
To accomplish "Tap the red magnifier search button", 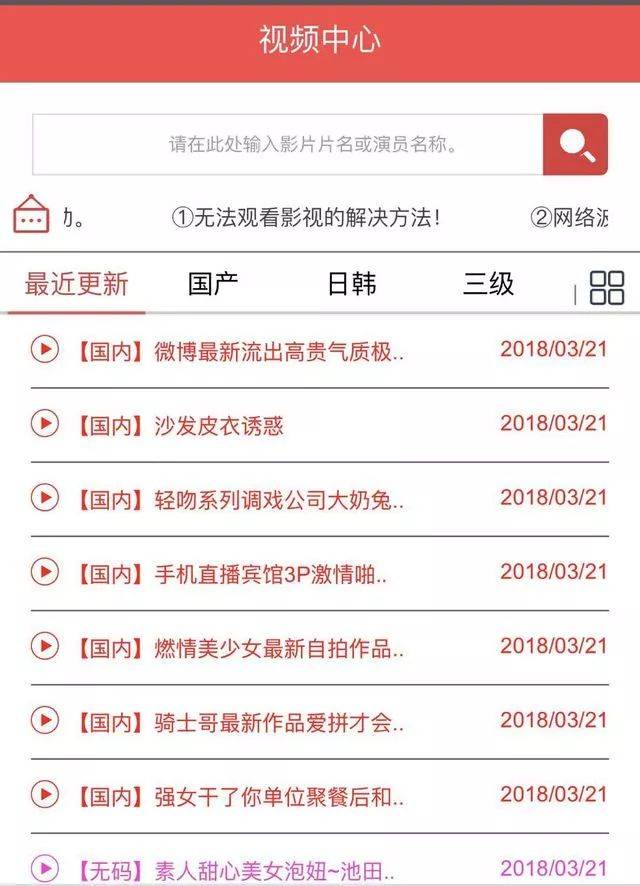I will (x=575, y=145).
